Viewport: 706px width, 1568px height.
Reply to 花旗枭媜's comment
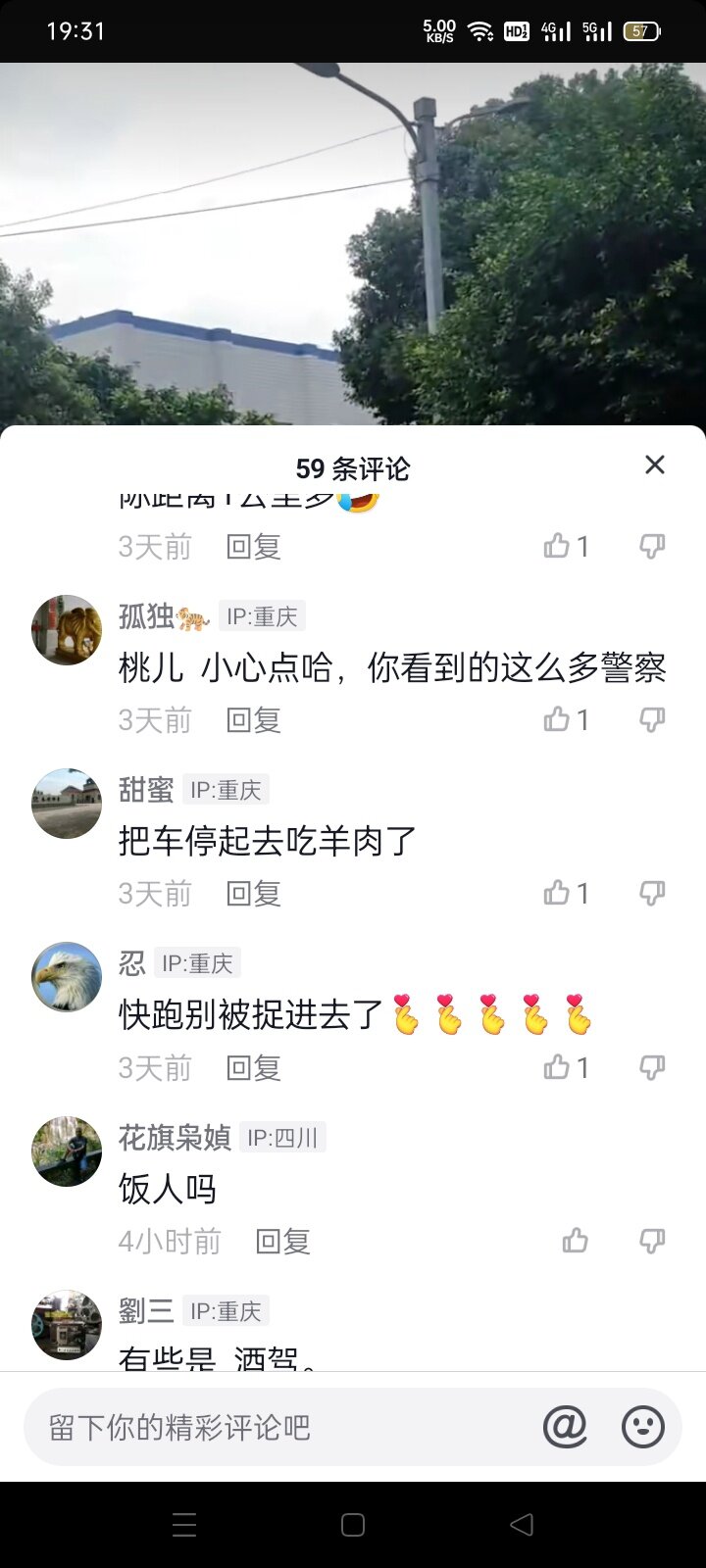pos(282,1242)
